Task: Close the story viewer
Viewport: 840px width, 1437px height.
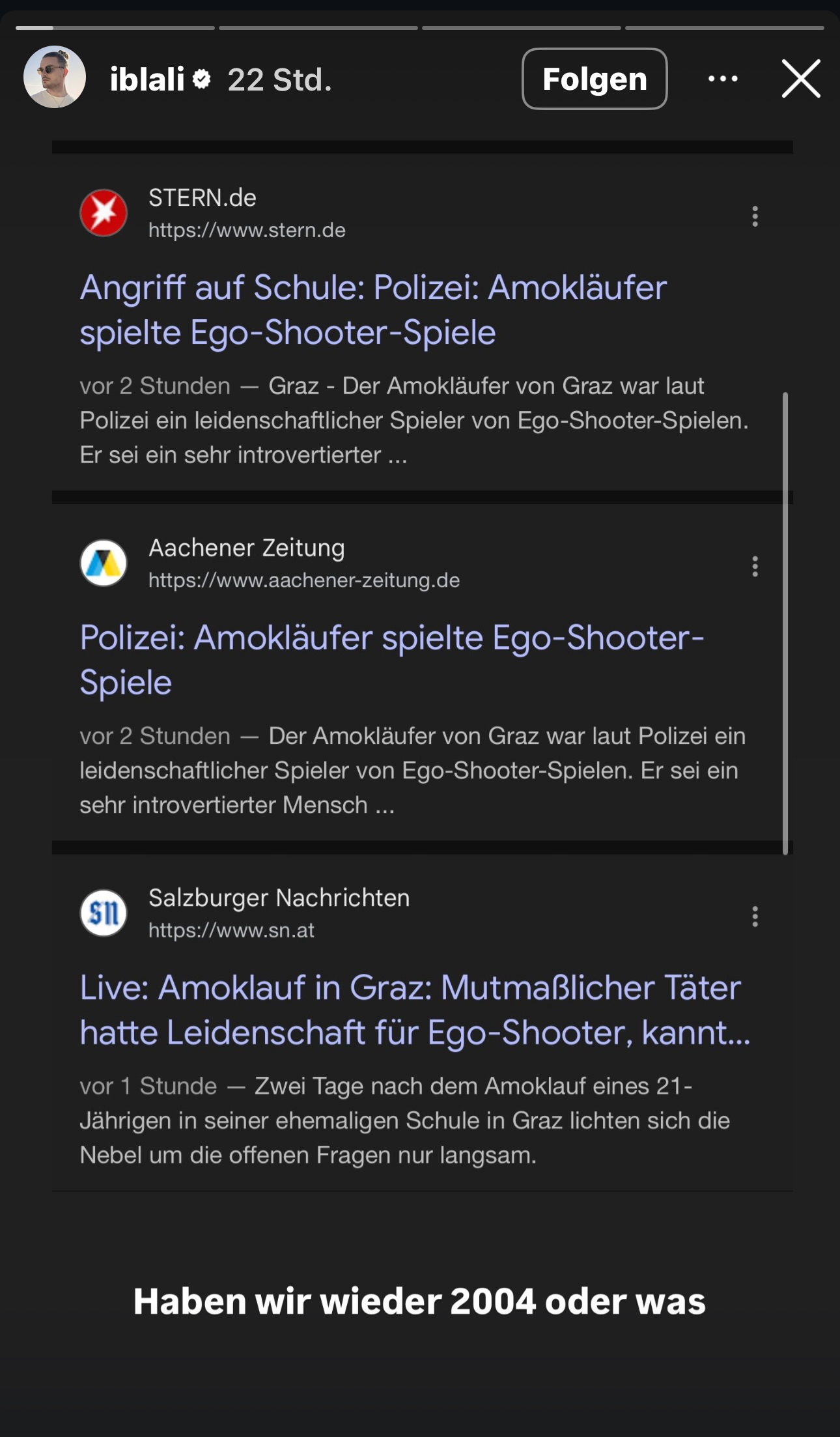Action: [x=801, y=79]
